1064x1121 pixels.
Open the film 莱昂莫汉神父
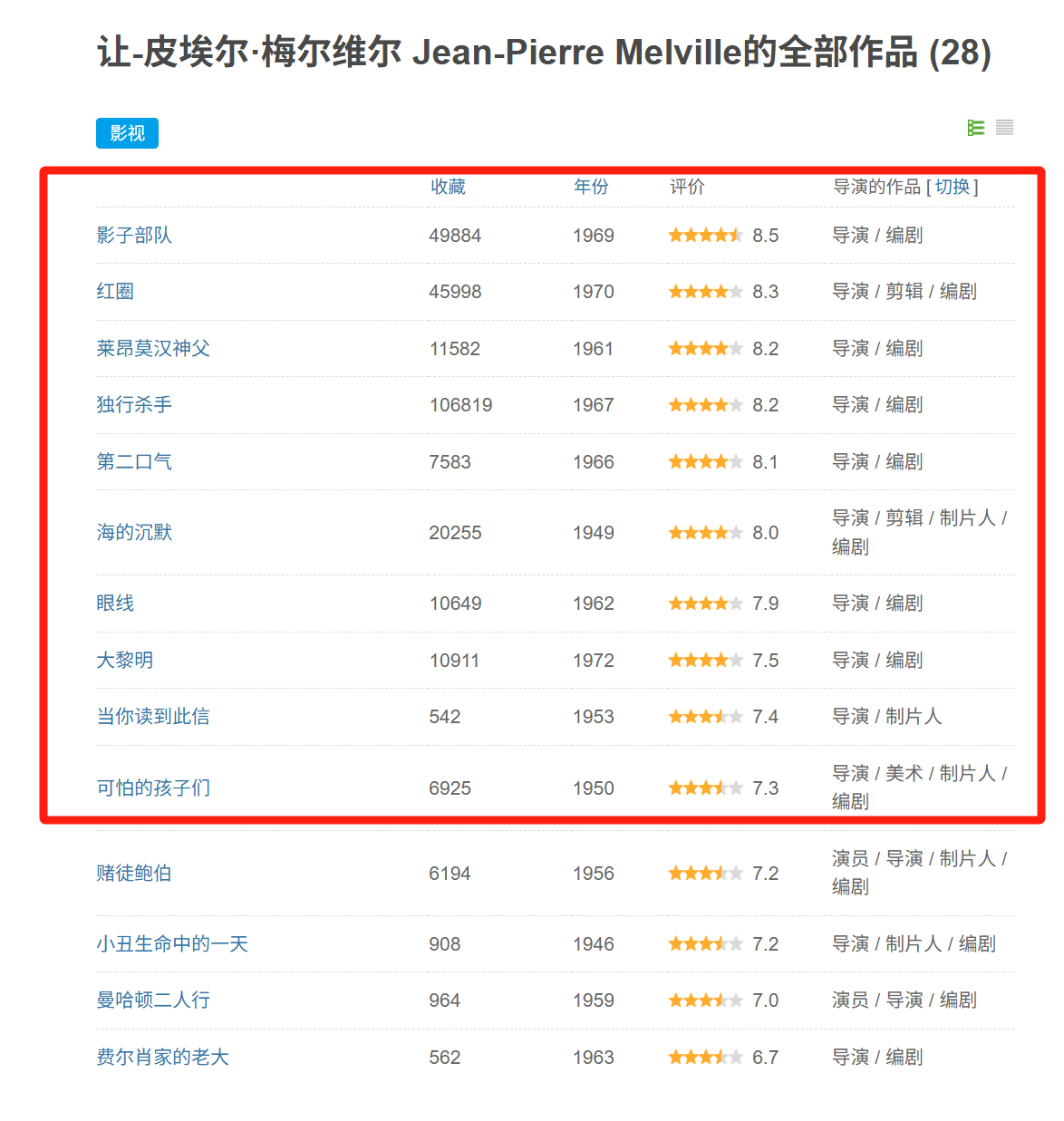click(153, 349)
